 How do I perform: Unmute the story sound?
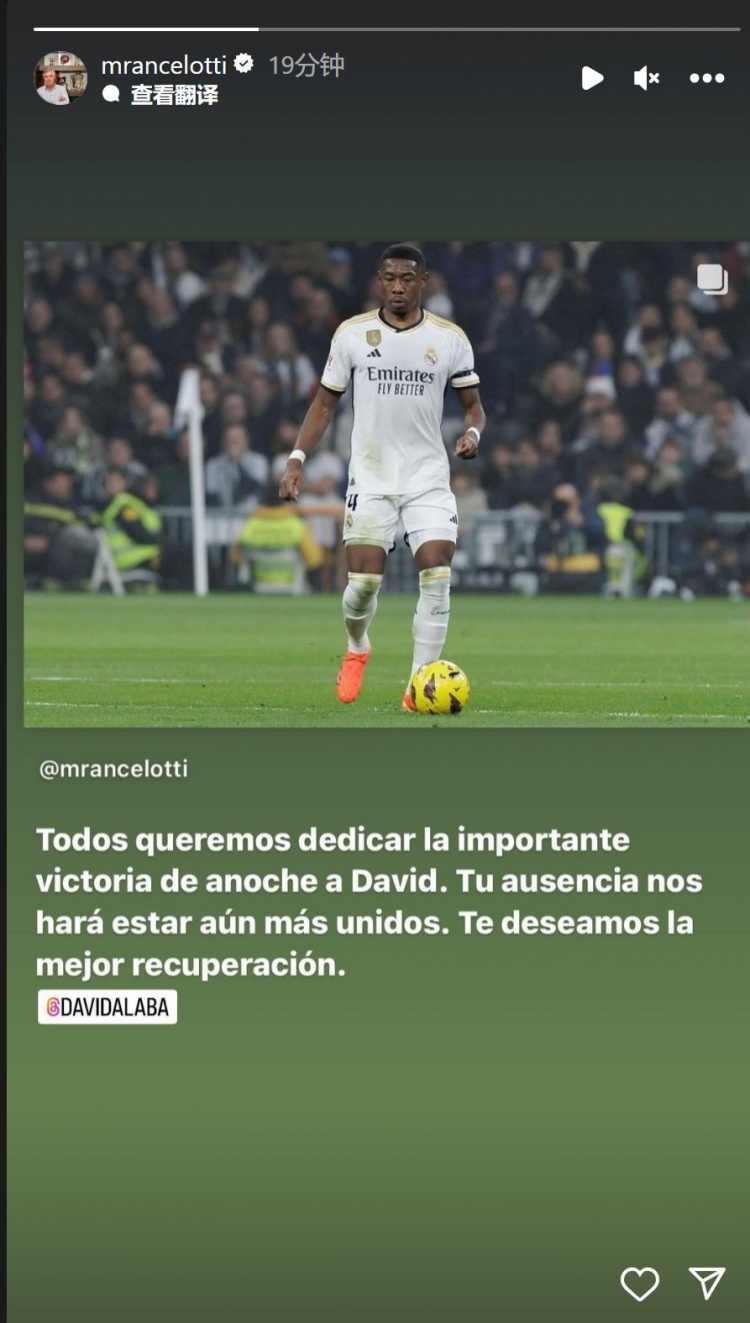tap(647, 78)
